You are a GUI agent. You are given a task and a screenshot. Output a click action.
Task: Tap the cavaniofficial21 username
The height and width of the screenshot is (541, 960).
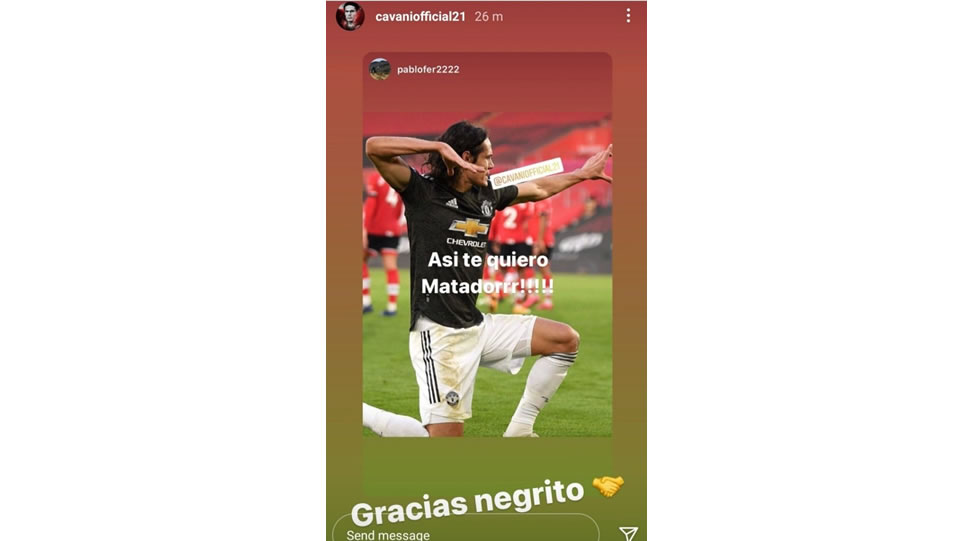[x=420, y=17]
